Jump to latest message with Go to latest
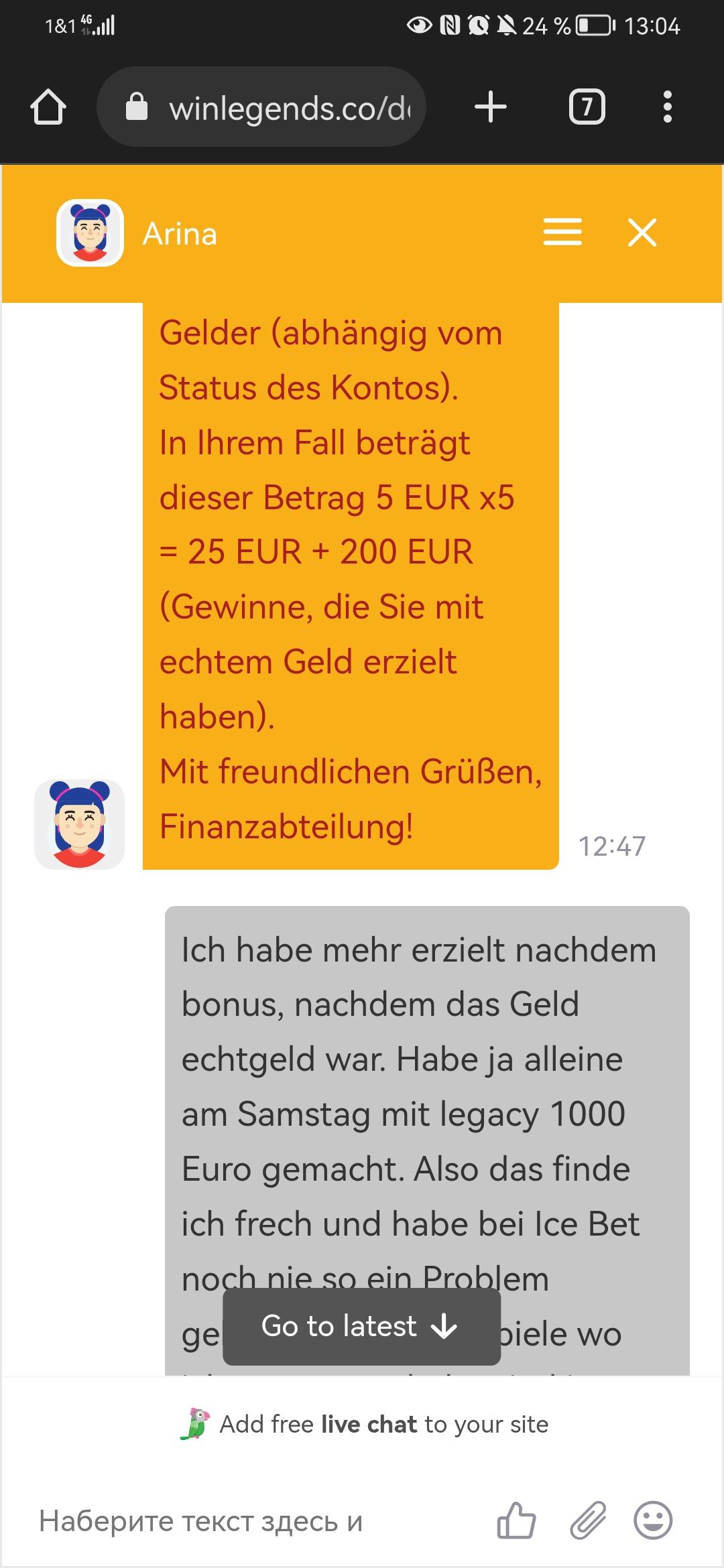This screenshot has height=1568, width=724. pos(361,1326)
